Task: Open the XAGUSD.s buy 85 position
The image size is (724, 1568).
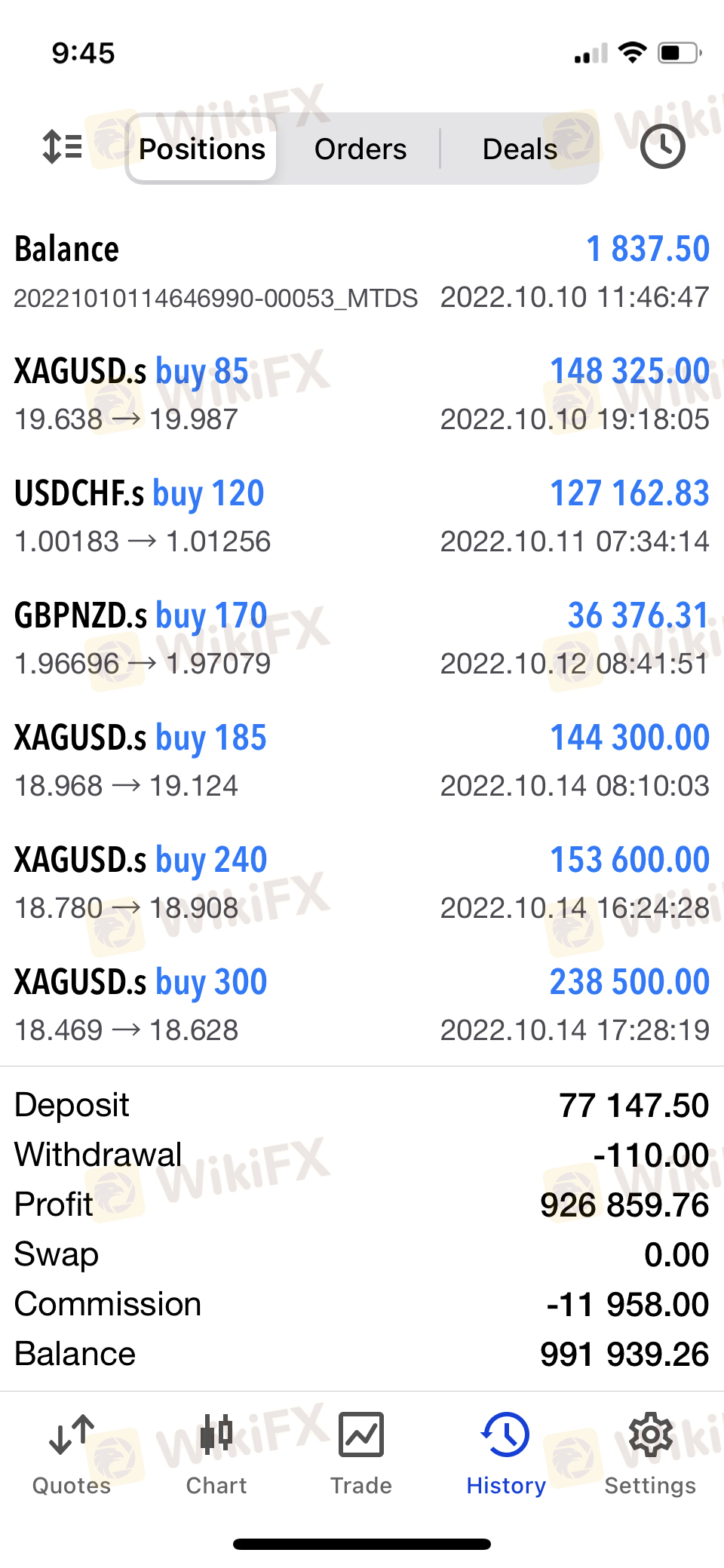Action: coord(362,394)
